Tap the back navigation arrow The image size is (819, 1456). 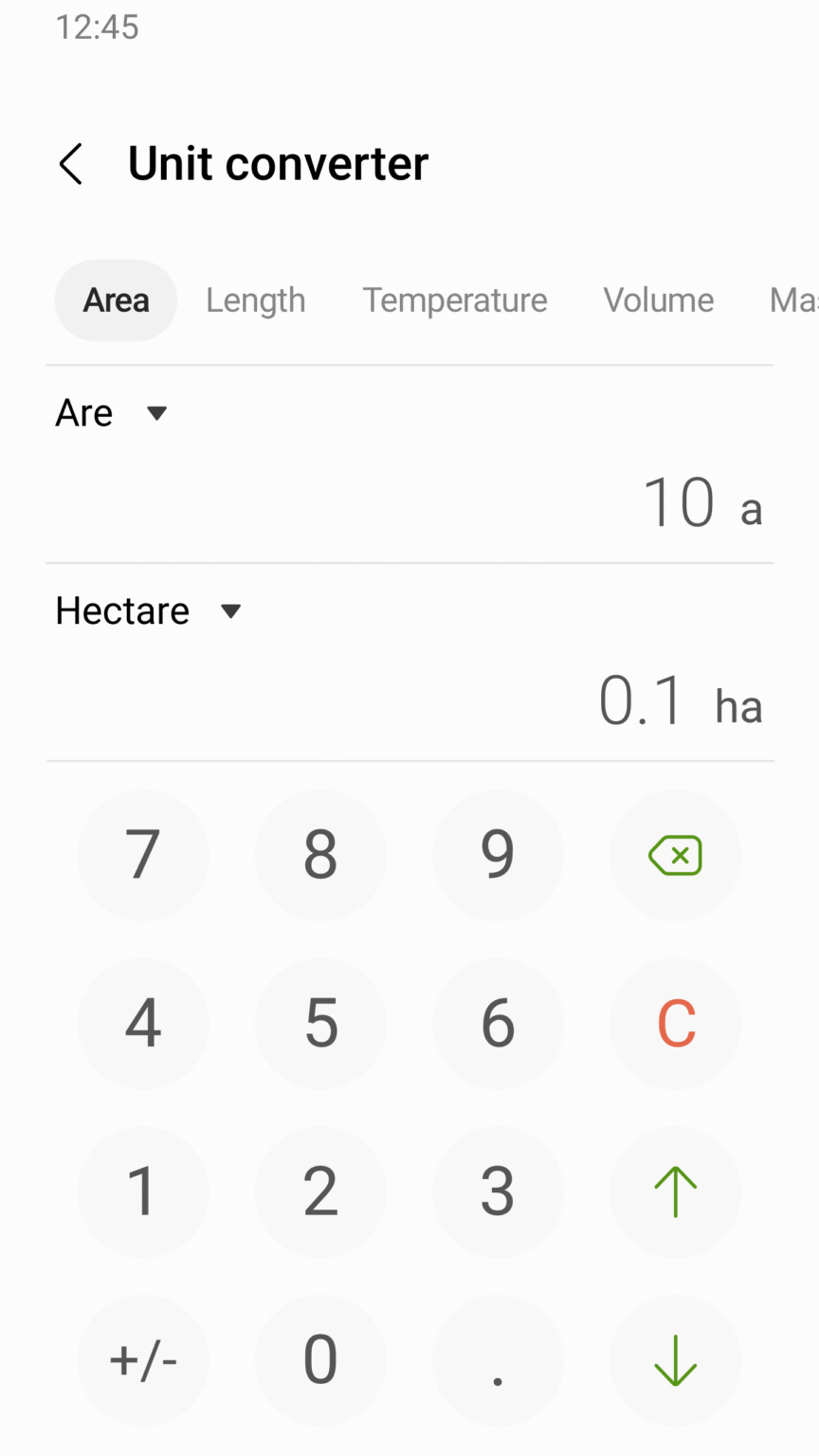[x=70, y=163]
